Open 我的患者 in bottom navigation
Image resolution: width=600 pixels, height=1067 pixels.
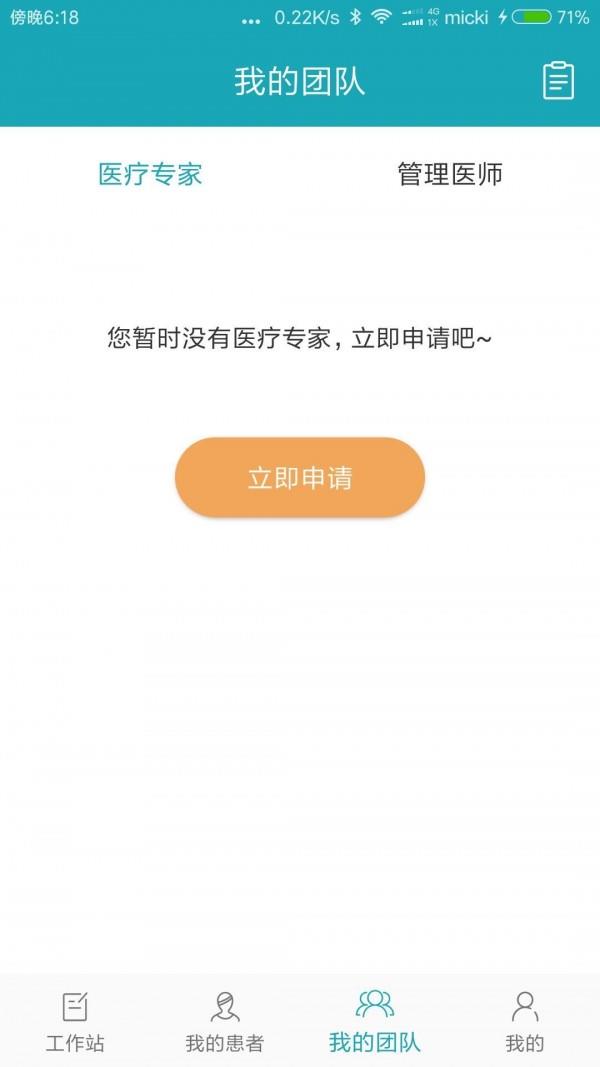224,1022
